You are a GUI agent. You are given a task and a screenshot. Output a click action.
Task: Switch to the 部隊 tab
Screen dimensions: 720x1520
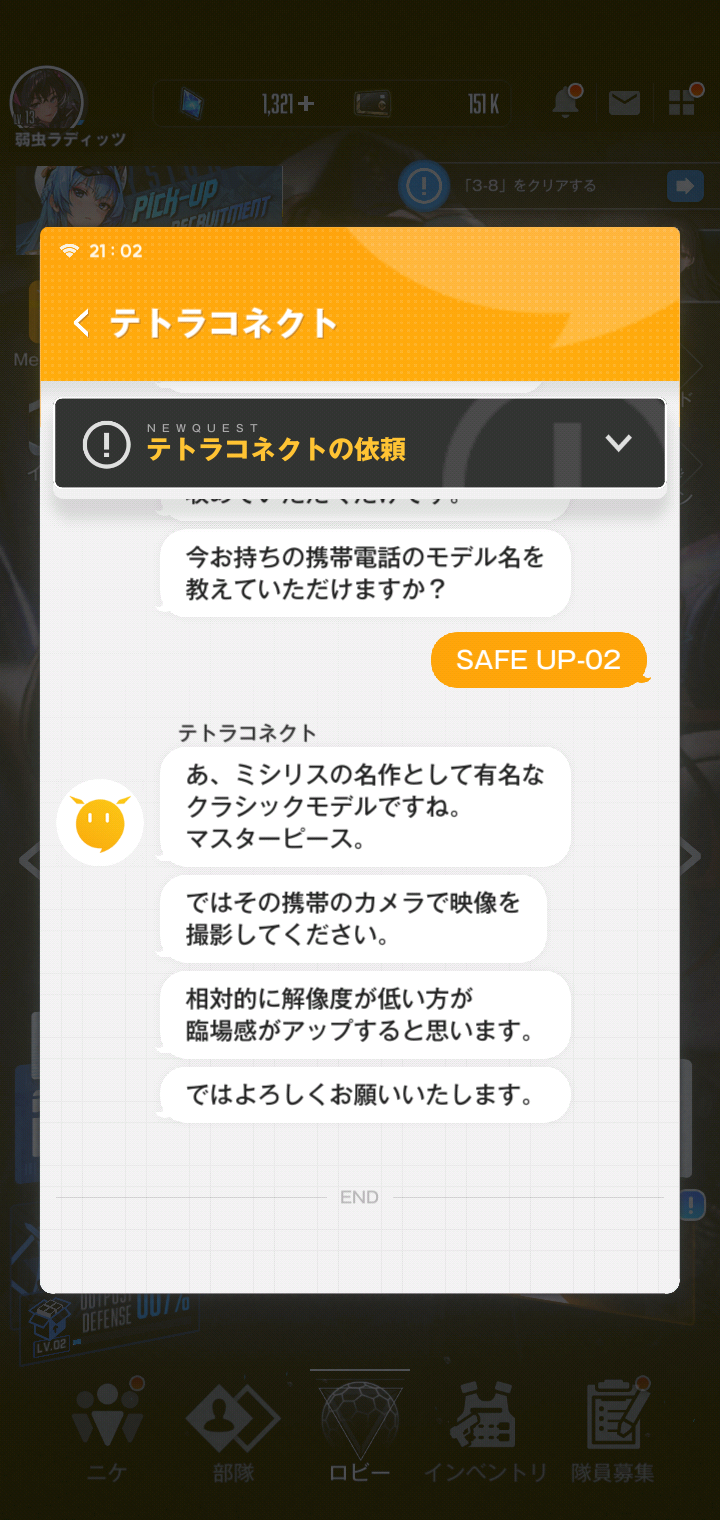[233, 1431]
